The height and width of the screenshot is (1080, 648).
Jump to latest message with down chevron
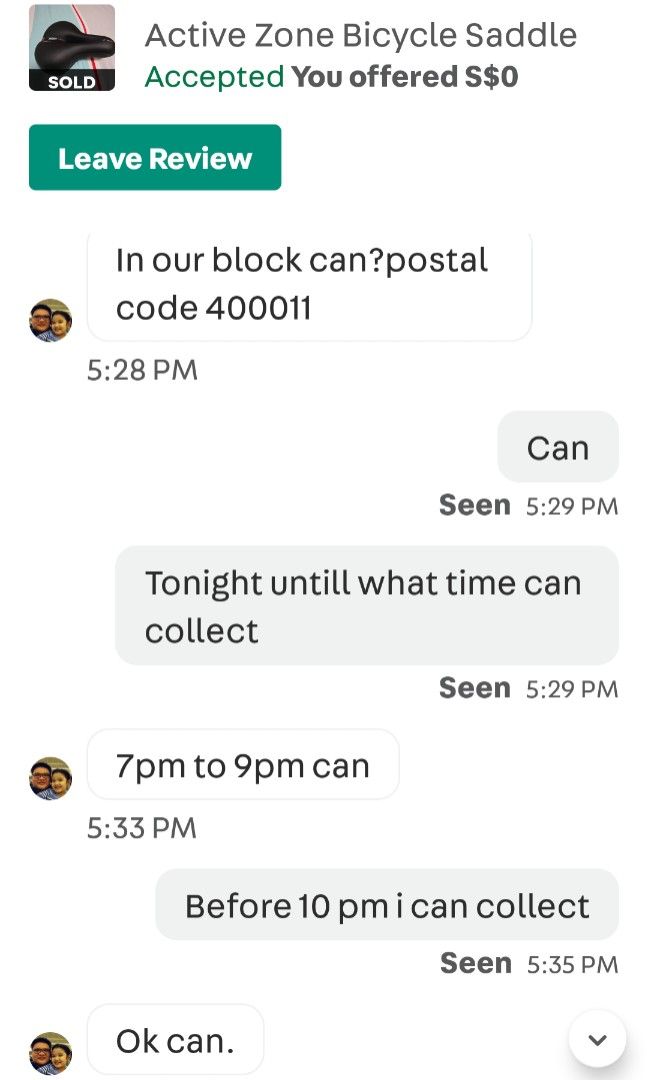pyautogui.click(x=597, y=1039)
